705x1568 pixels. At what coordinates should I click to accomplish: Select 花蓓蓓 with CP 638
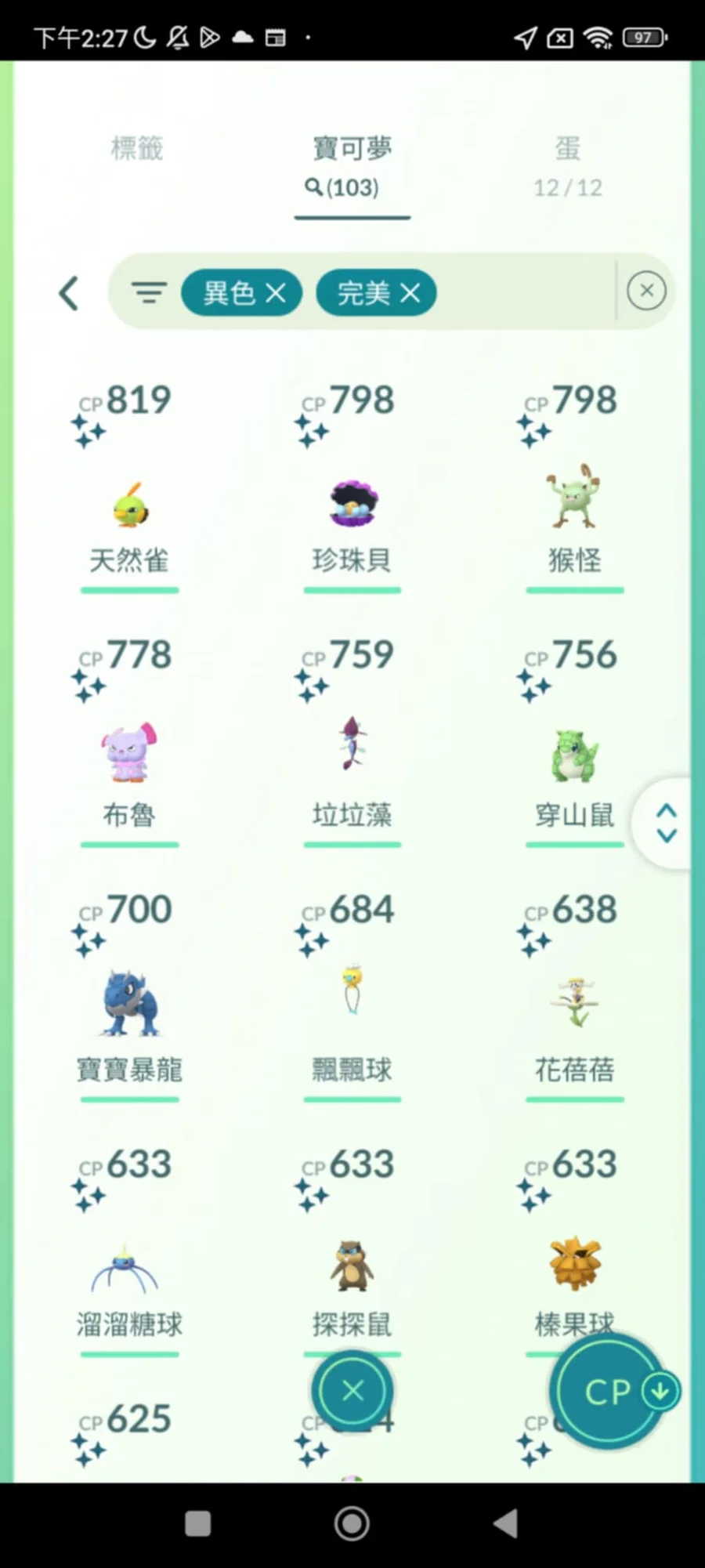pos(574,1003)
